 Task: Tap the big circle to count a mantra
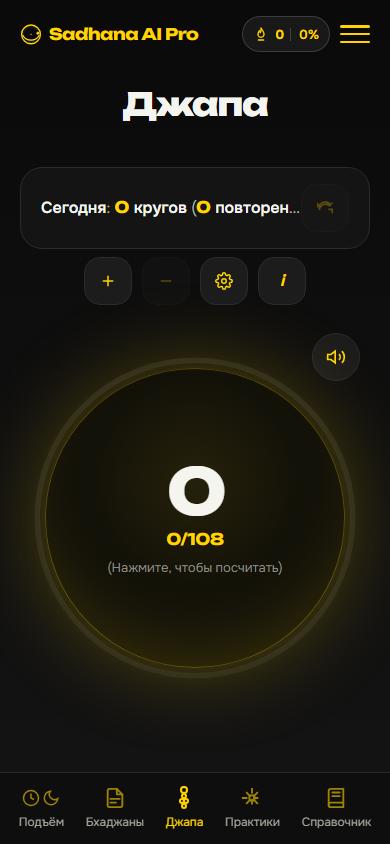pyautogui.click(x=195, y=518)
